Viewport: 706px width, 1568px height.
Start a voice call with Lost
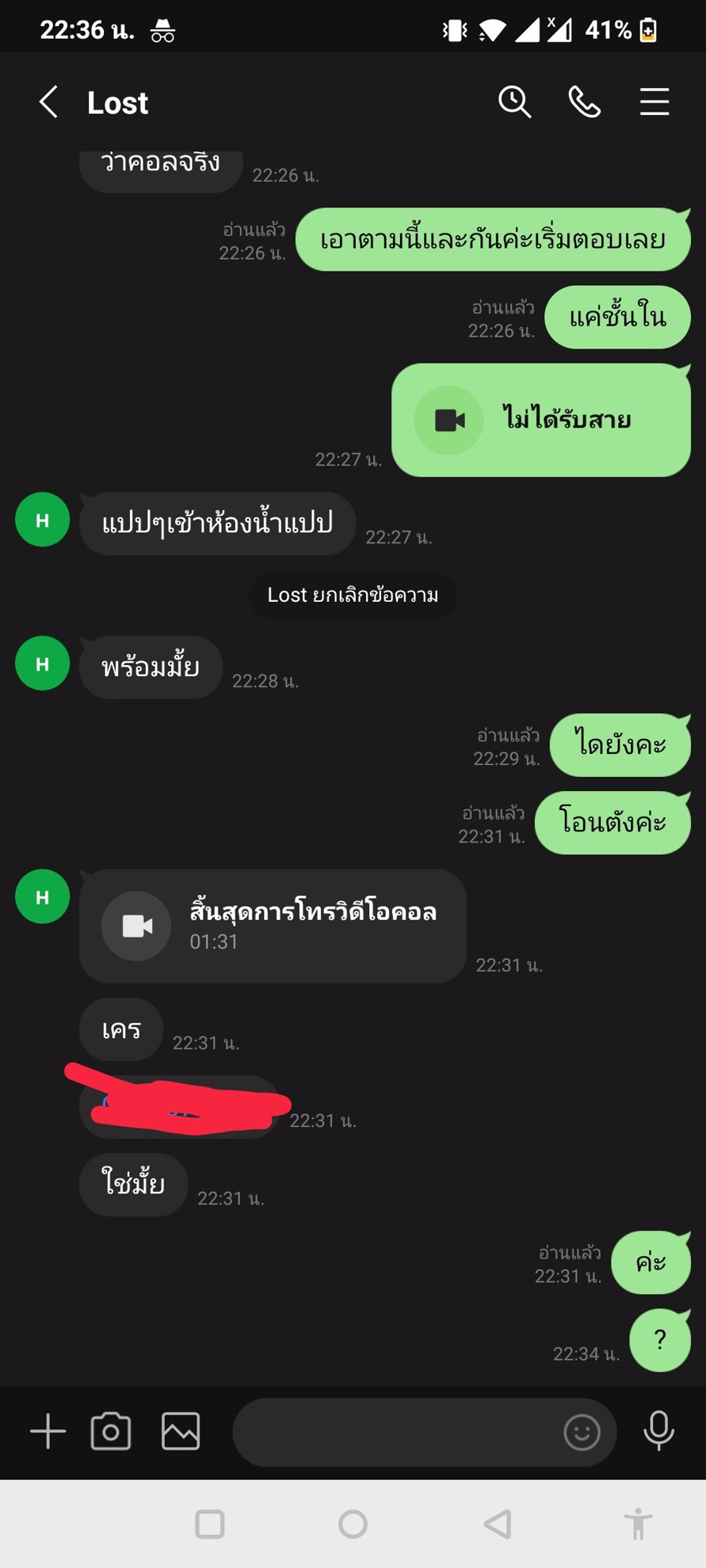[x=585, y=102]
